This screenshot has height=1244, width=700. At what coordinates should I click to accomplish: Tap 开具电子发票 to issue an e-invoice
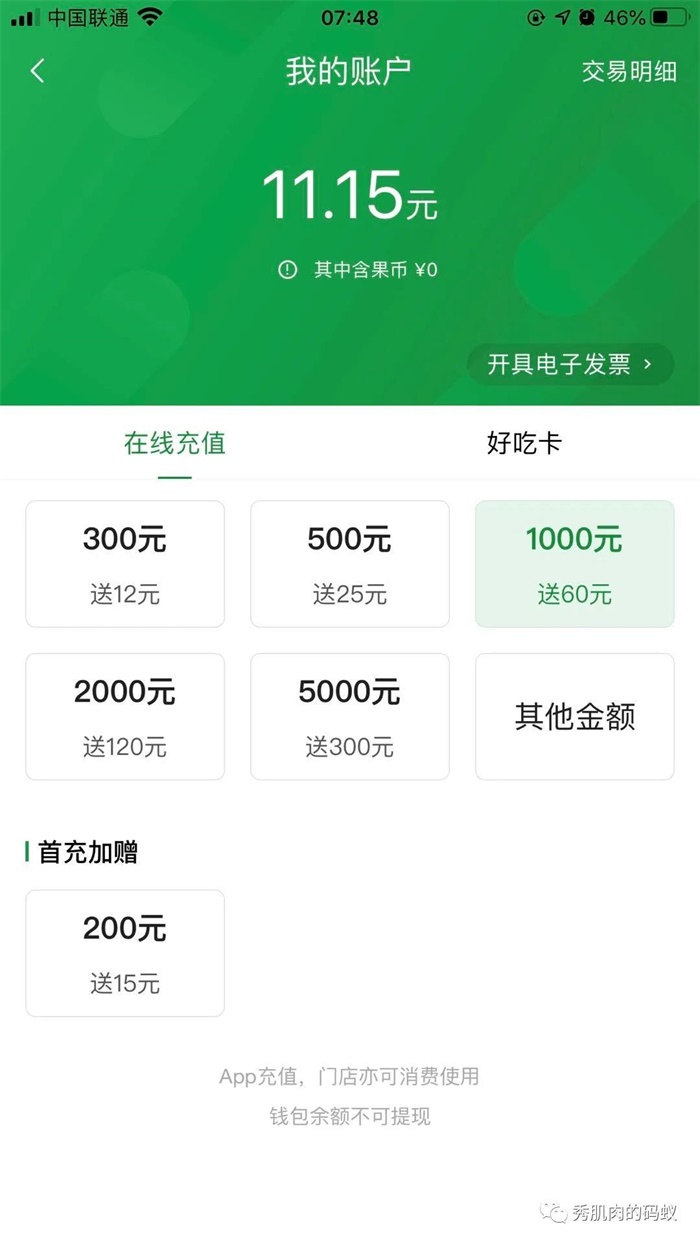pyautogui.click(x=570, y=365)
